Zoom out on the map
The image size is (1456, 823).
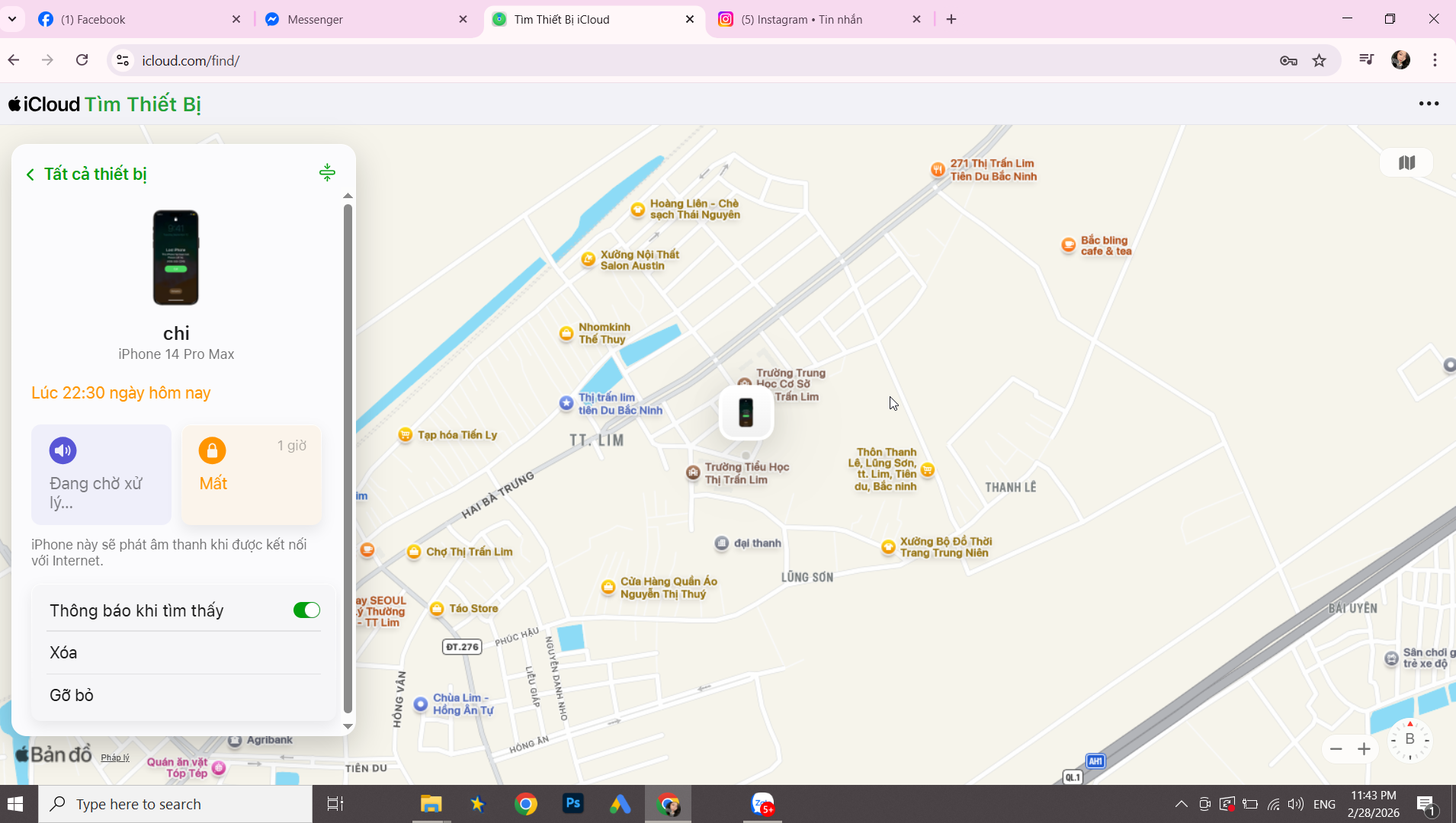[1336, 749]
